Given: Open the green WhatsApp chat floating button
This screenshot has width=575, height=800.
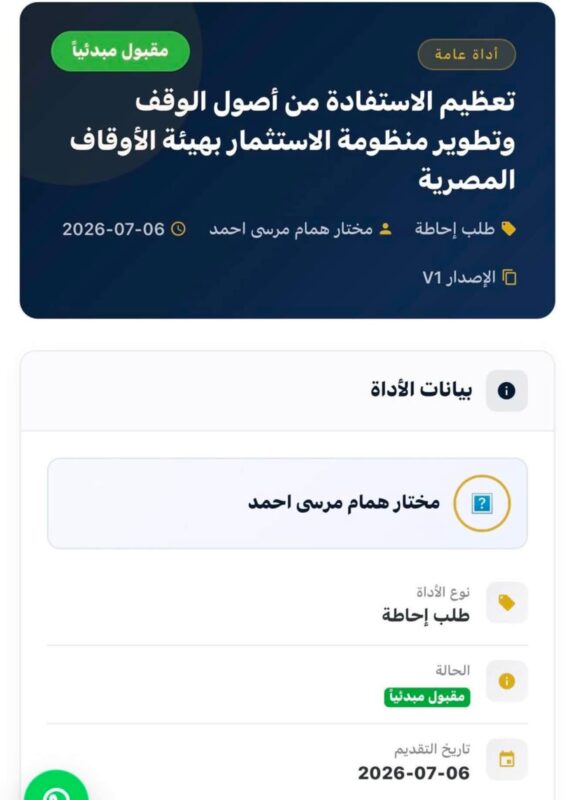Looking at the screenshot, I should [56, 788].
